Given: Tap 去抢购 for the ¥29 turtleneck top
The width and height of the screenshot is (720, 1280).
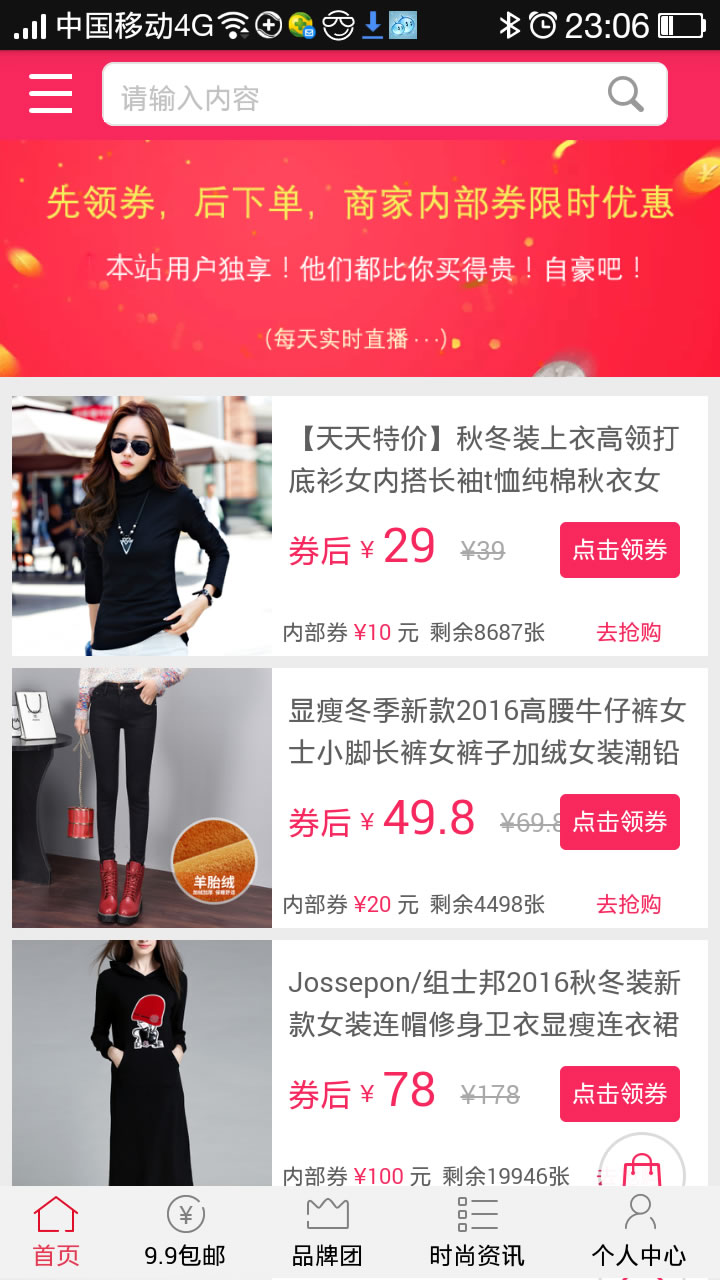Looking at the screenshot, I should [x=628, y=632].
